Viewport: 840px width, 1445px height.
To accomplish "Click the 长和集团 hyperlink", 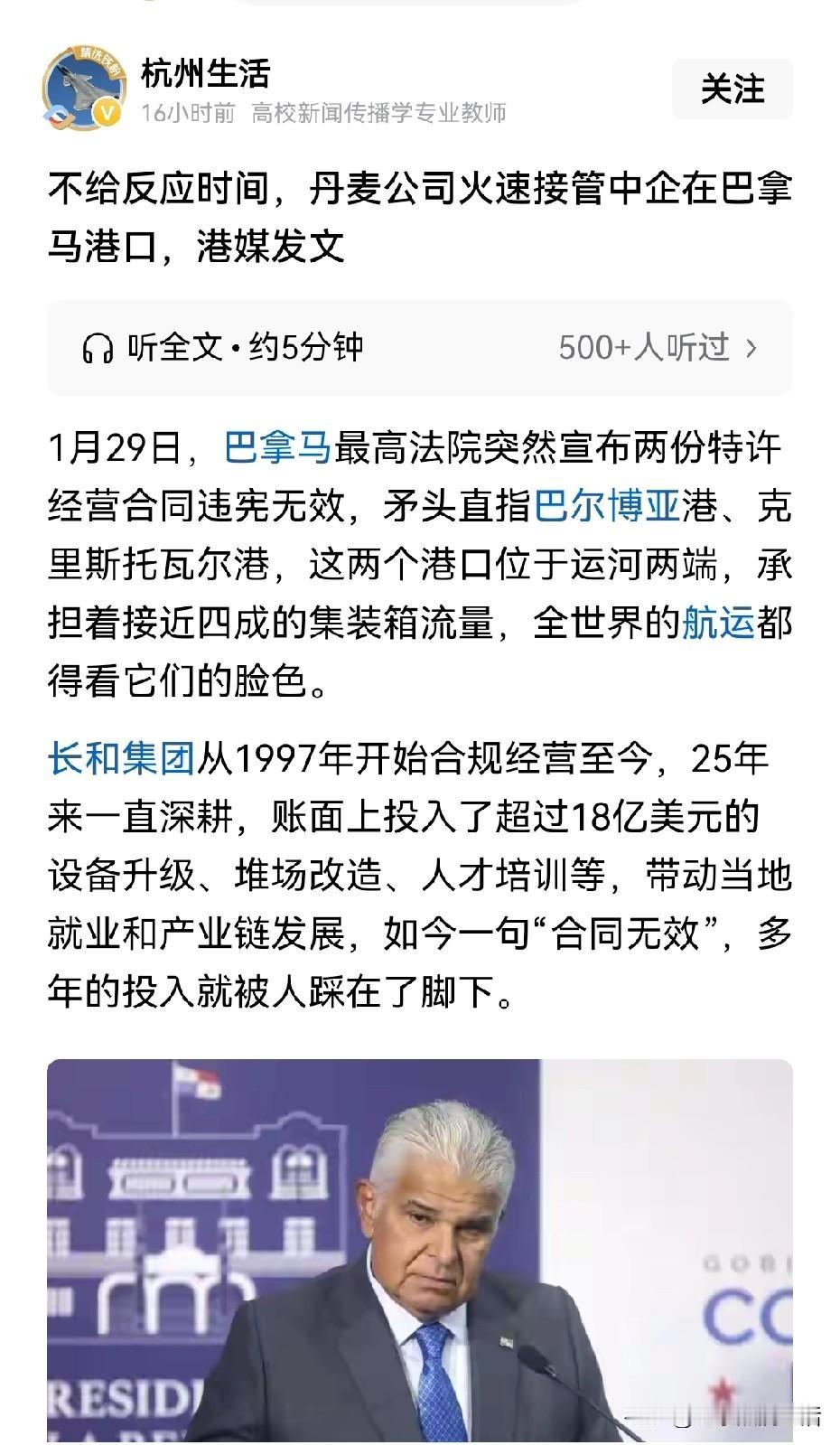I will pyautogui.click(x=117, y=763).
